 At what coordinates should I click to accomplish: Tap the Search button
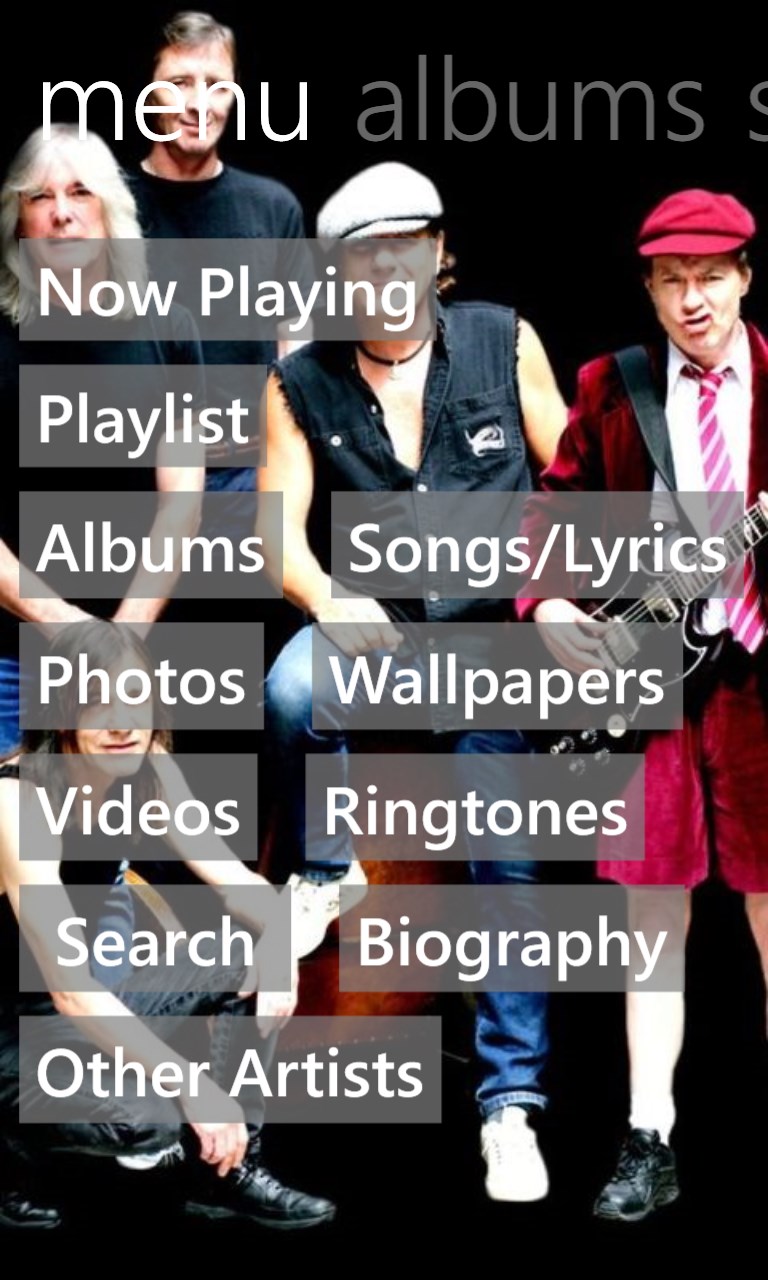155,939
